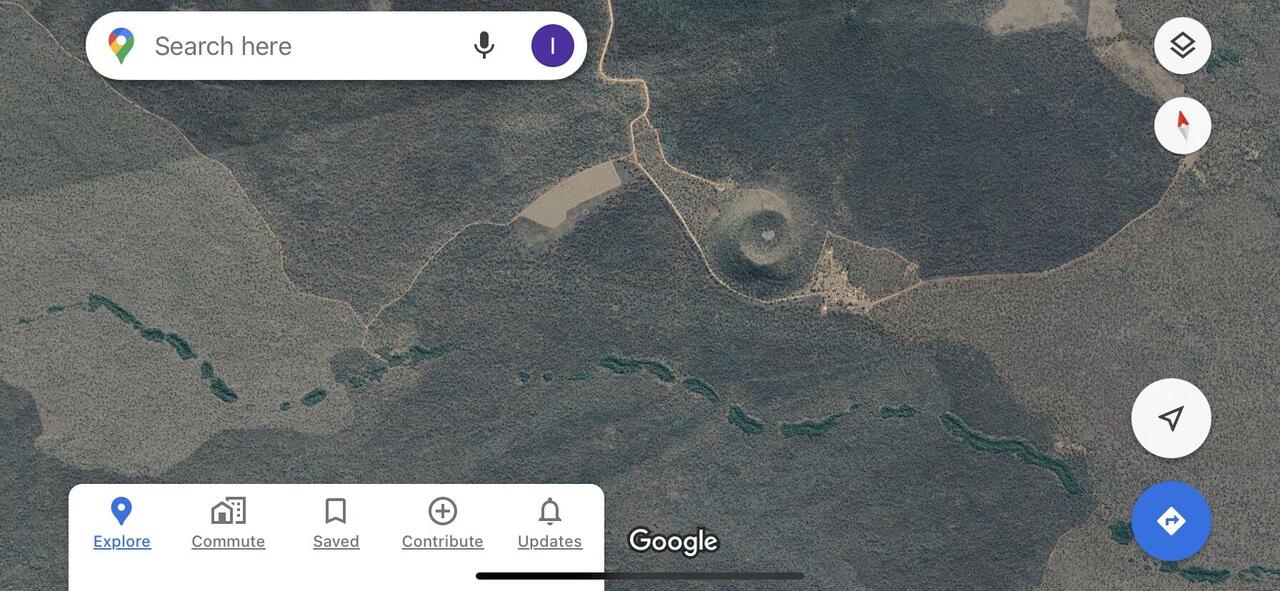Open the Saved tab
The image size is (1280, 591).
336,523
